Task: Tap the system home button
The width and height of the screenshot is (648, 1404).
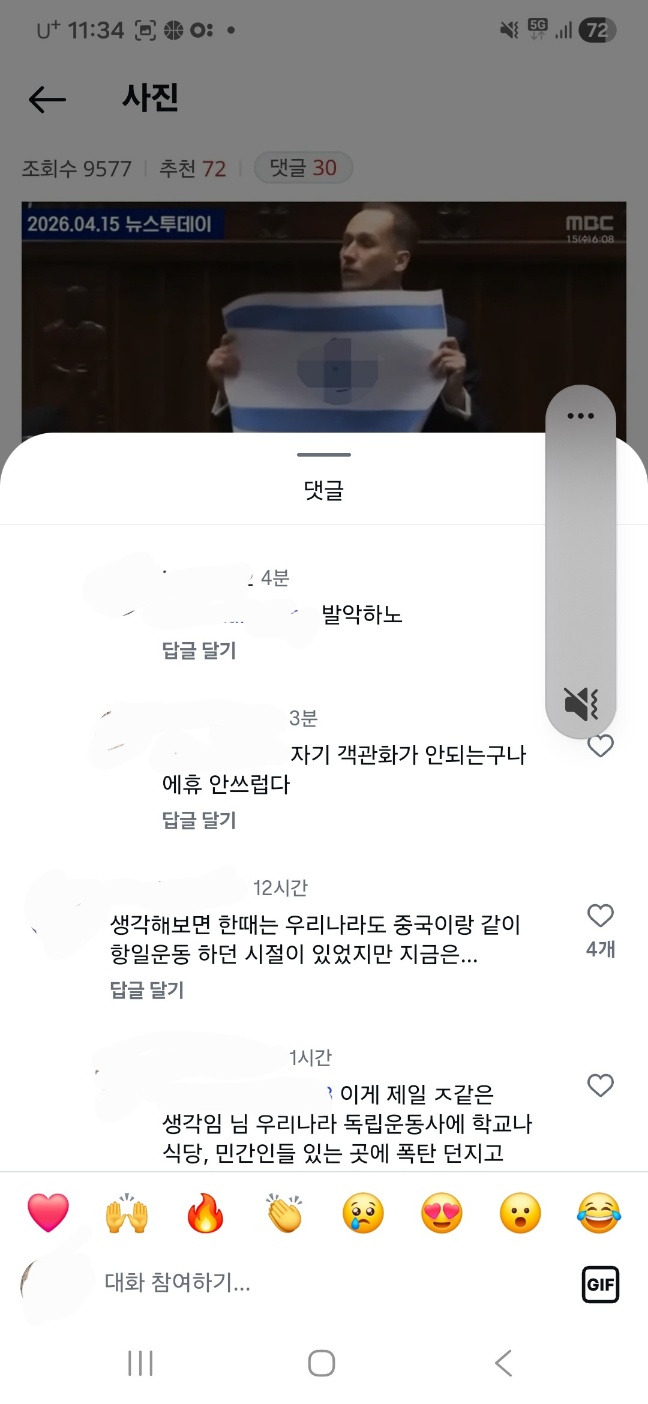Action: coord(321,1363)
